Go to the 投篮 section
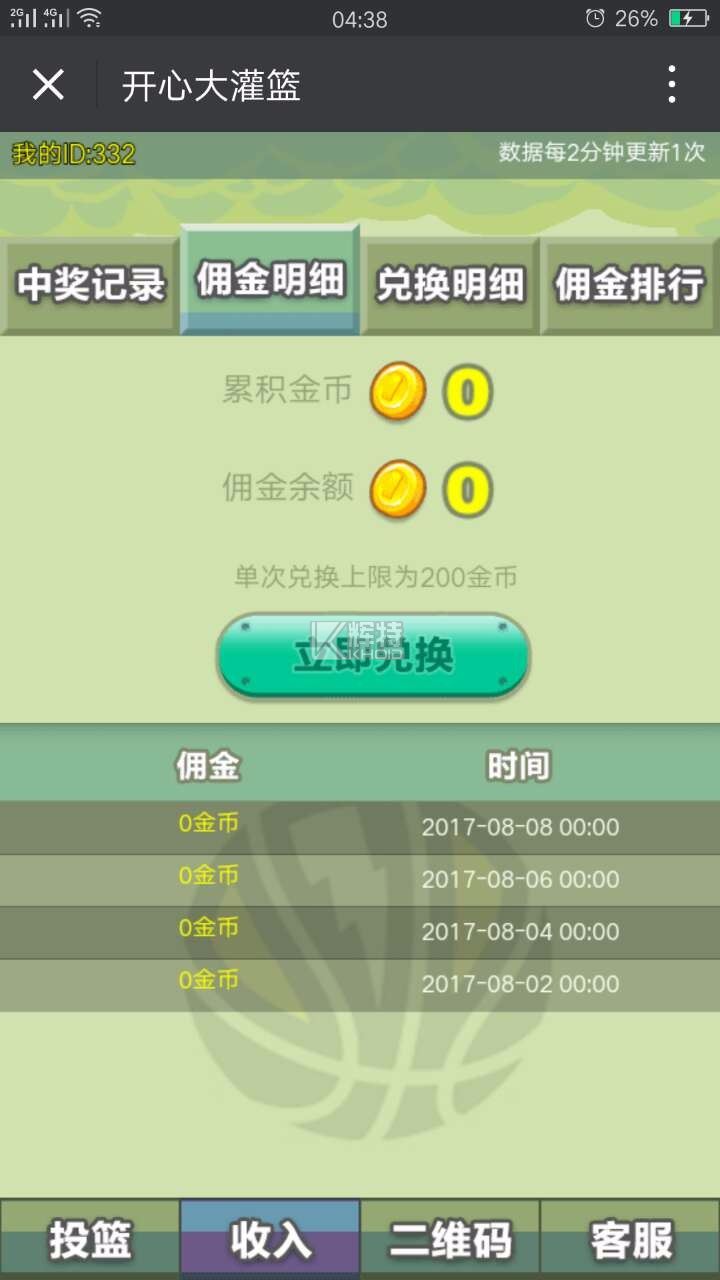The image size is (720, 1280). [x=90, y=1240]
